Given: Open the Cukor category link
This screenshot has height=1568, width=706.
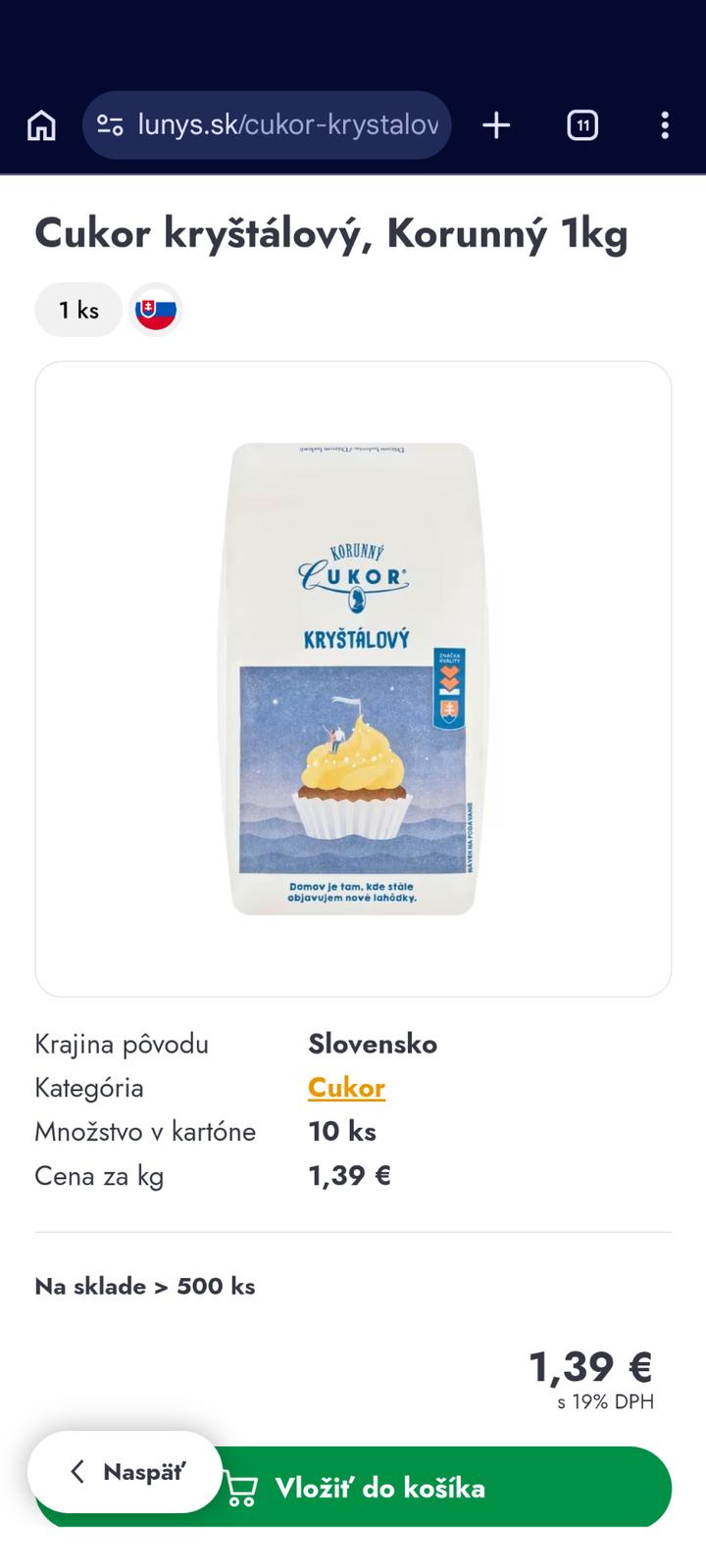Looking at the screenshot, I should (x=346, y=1088).
